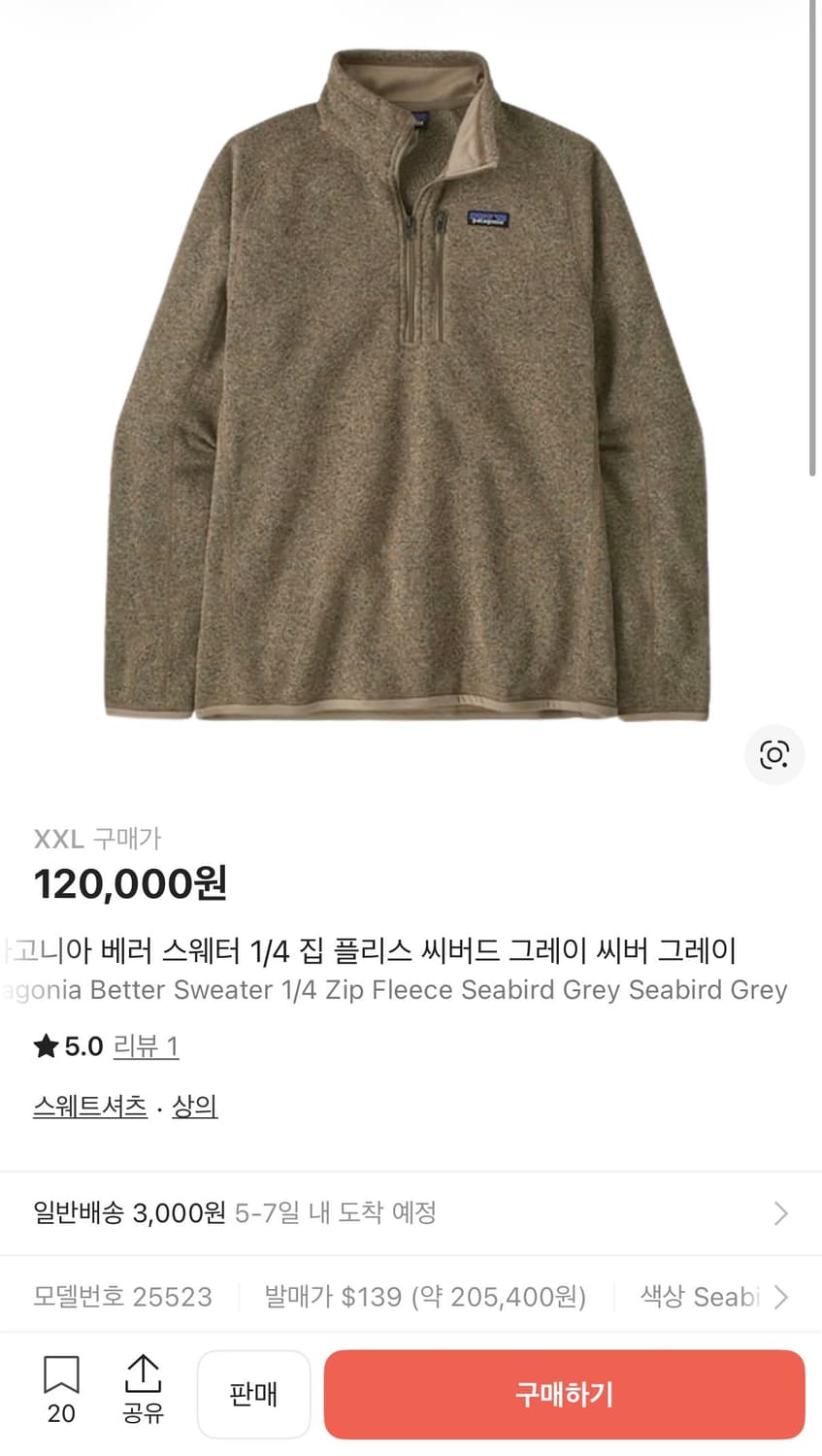Expand the model number details chevron

(781, 1295)
